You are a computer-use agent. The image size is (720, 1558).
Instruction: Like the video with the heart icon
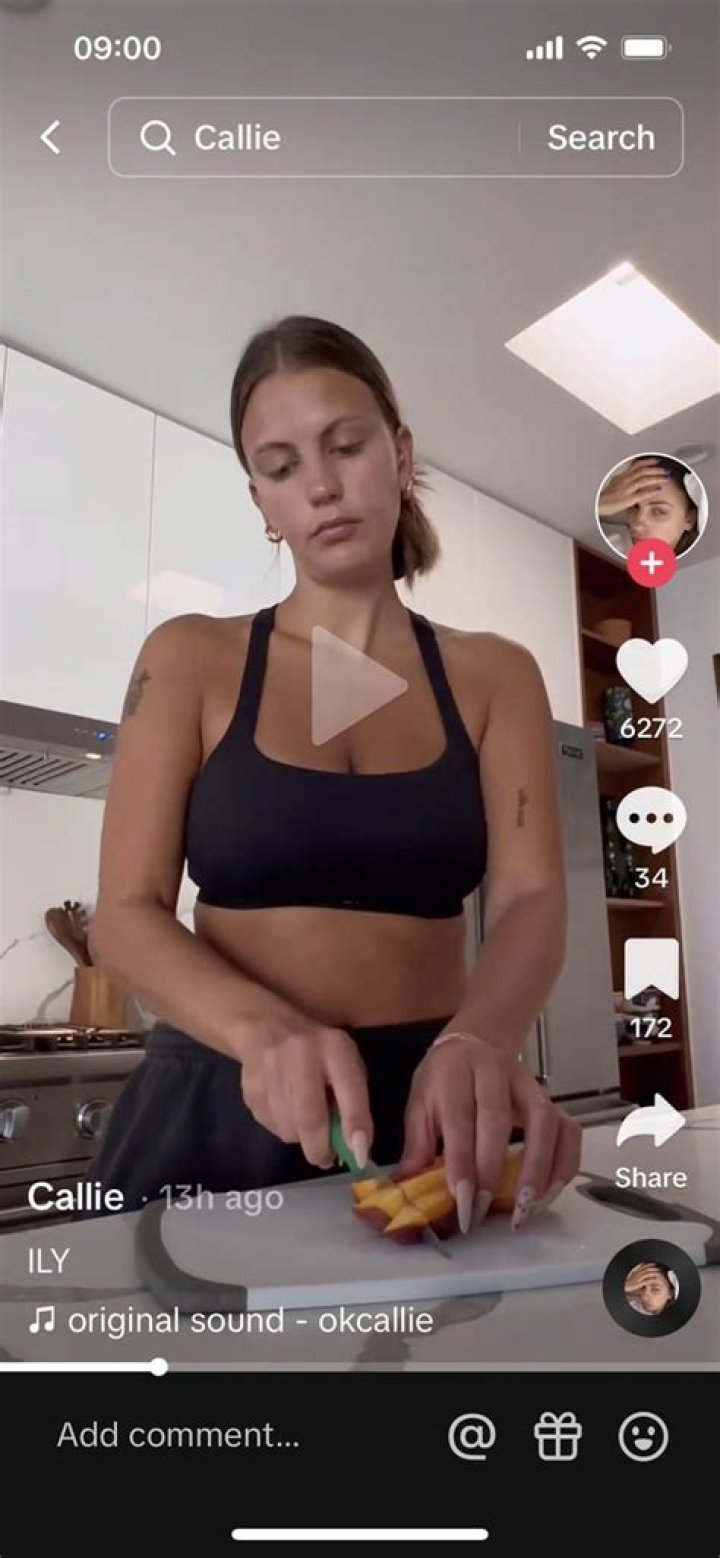click(x=651, y=670)
